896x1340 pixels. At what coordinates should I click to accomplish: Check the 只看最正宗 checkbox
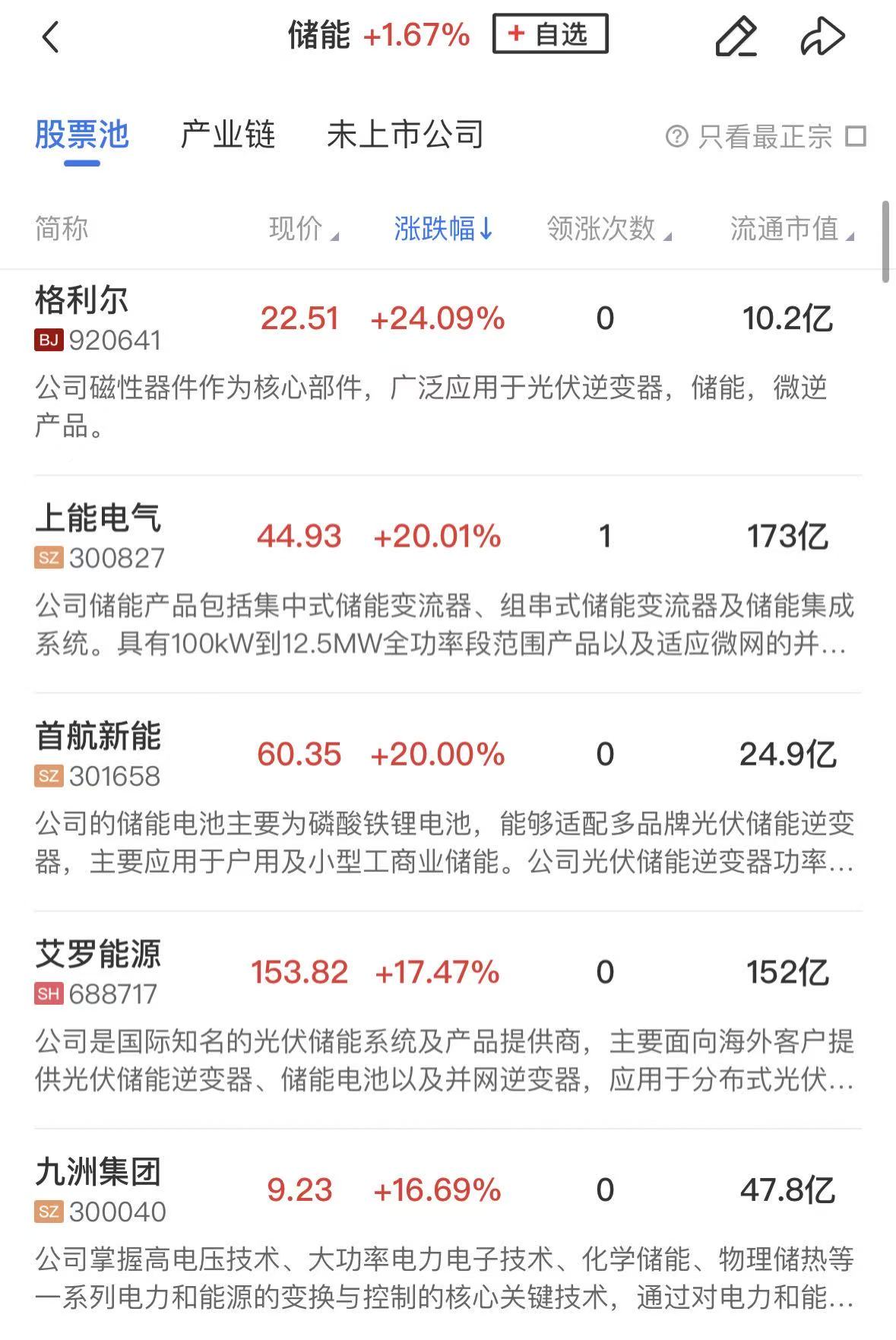(x=856, y=137)
